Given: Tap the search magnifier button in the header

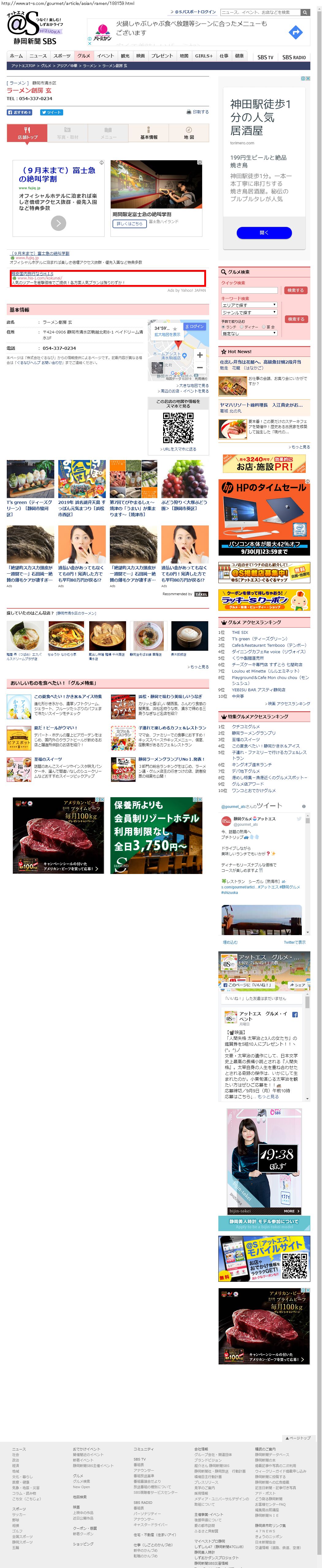Looking at the screenshot, I should click(x=305, y=12).
